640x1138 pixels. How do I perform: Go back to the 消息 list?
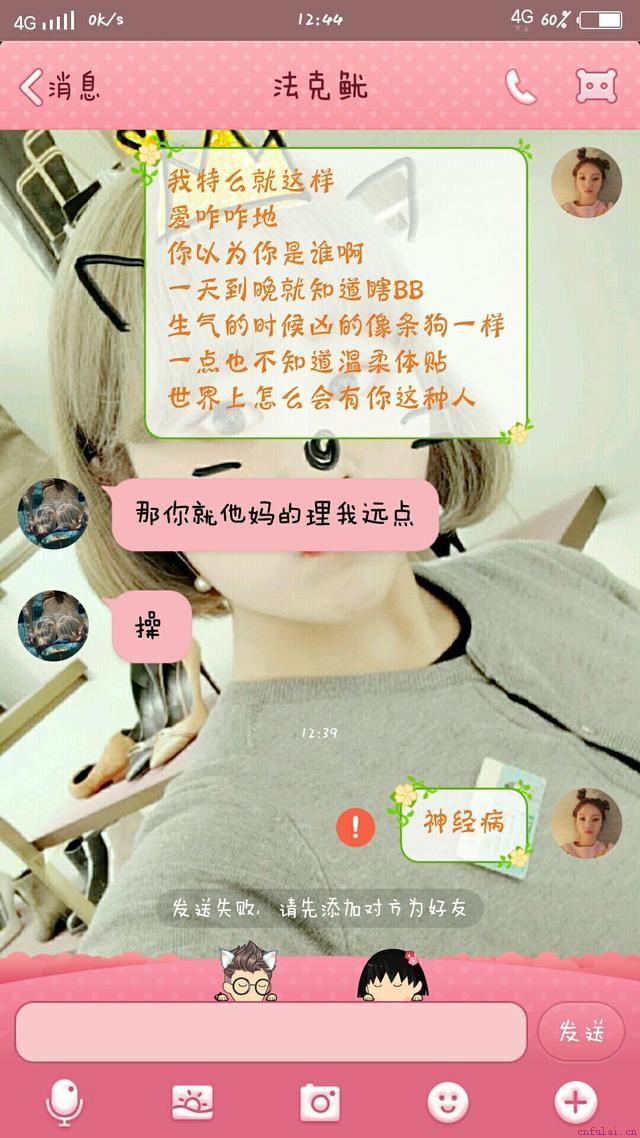click(60, 87)
